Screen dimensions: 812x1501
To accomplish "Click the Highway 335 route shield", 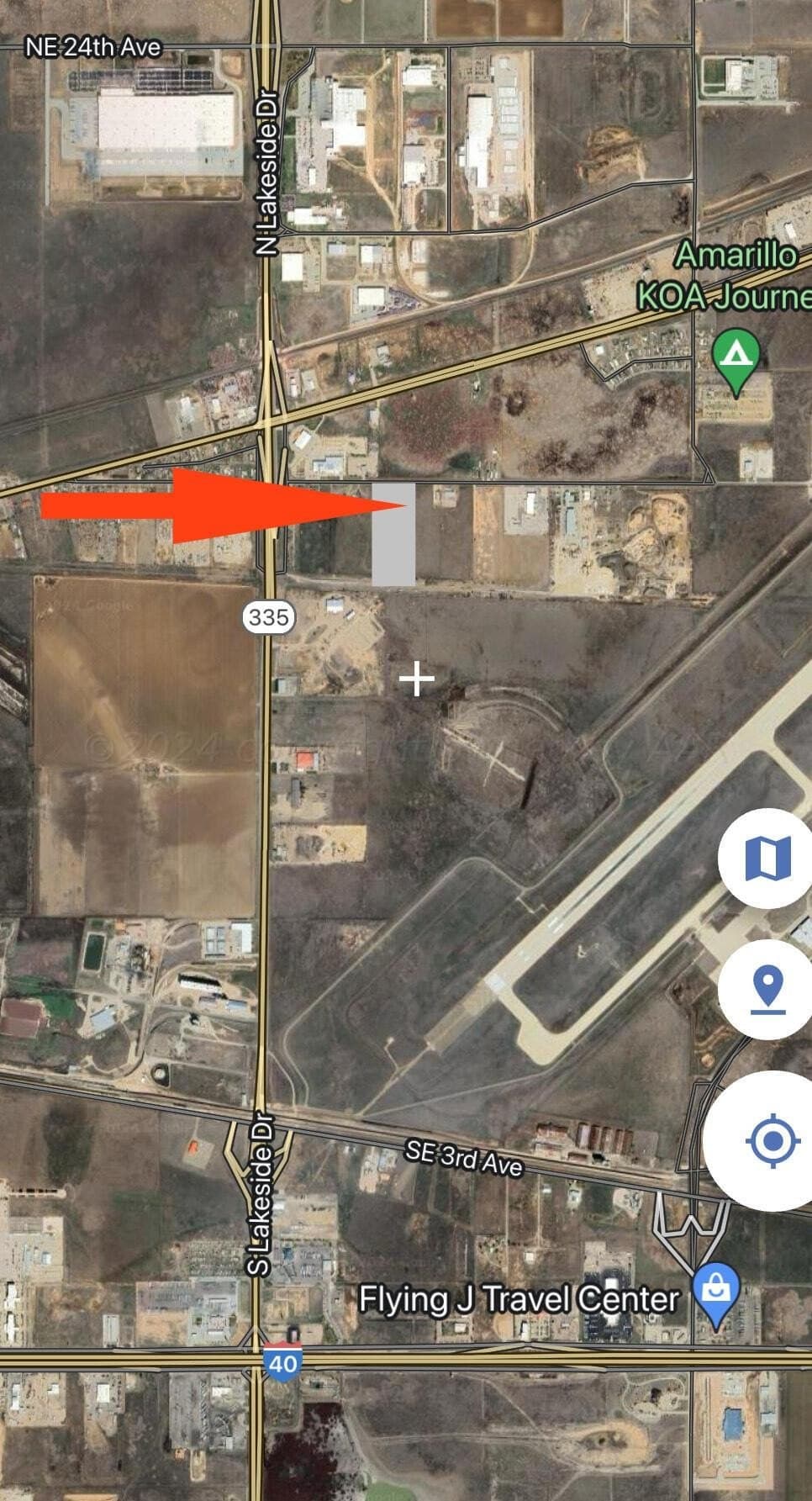I will click(x=269, y=618).
